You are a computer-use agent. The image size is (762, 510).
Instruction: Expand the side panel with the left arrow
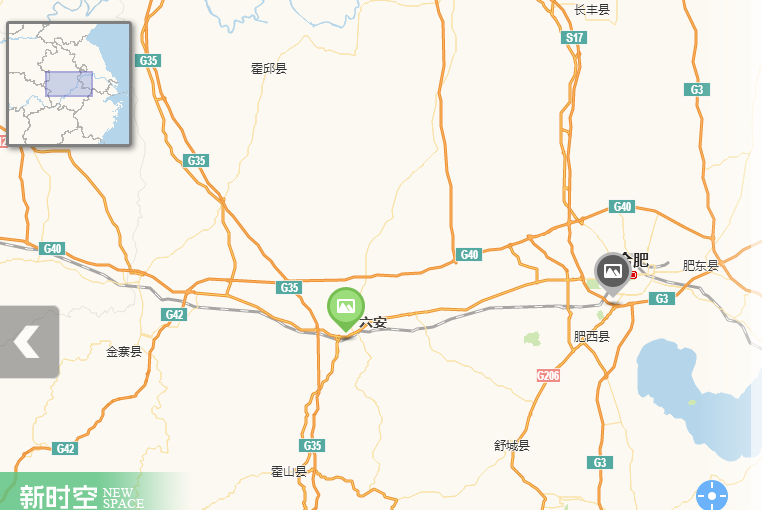pyautogui.click(x=28, y=342)
